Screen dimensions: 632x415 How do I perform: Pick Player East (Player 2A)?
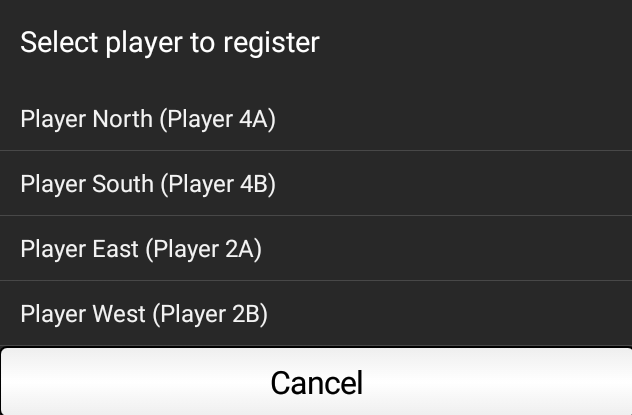pyautogui.click(x=141, y=249)
